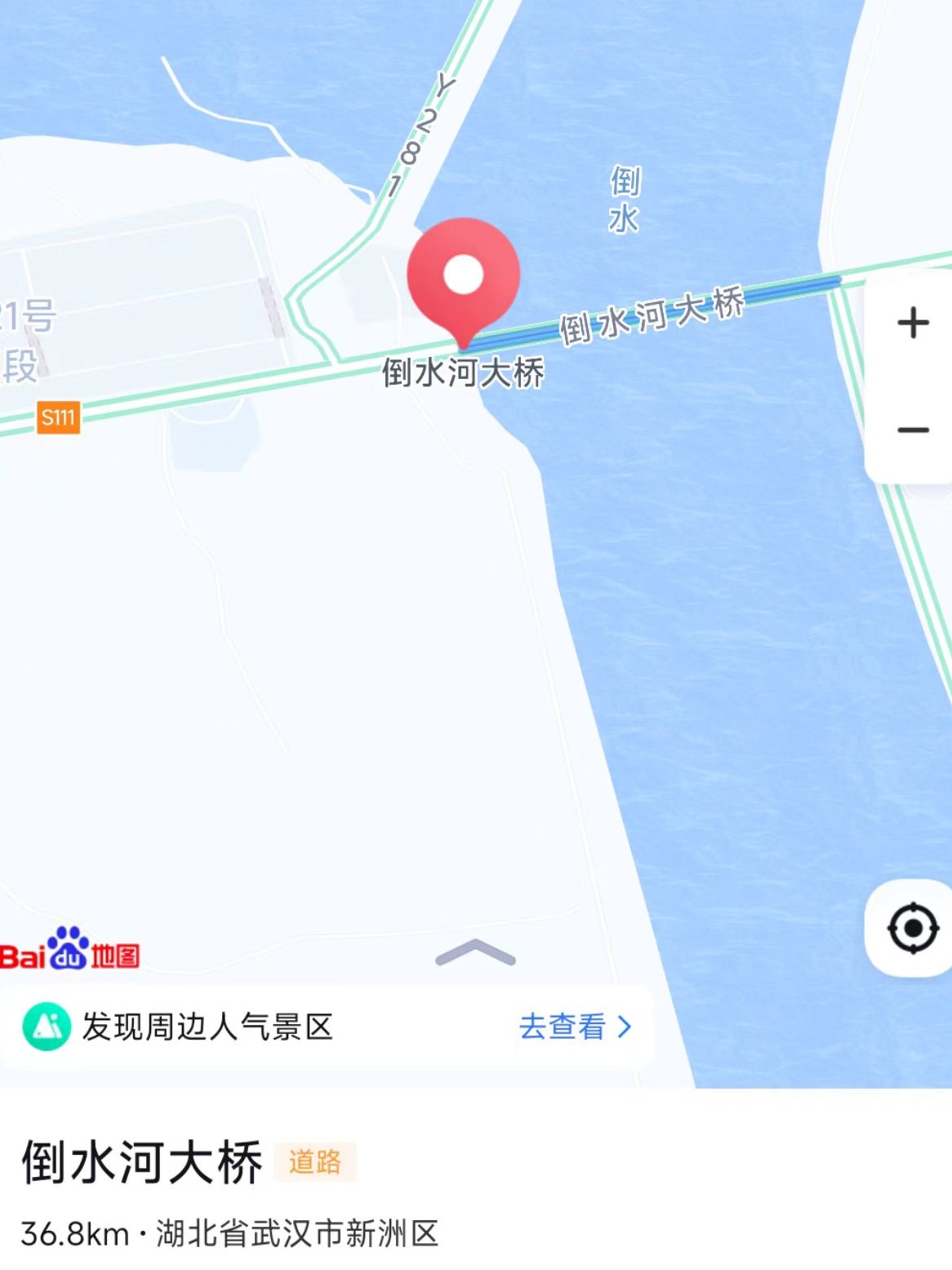Image resolution: width=952 pixels, height=1270 pixels.
Task: Tap the red pin at 倒水河大桥
Action: [x=463, y=278]
